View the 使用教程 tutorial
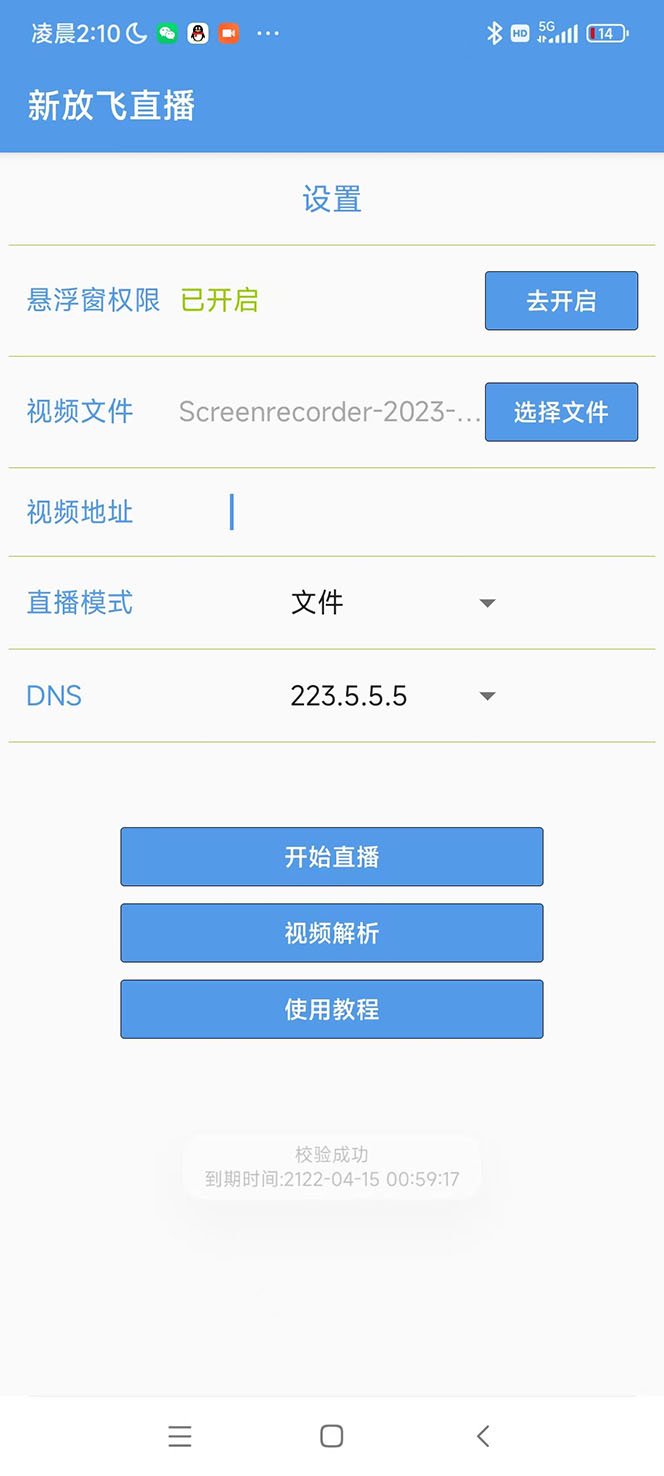664x1476 pixels. click(x=331, y=1009)
